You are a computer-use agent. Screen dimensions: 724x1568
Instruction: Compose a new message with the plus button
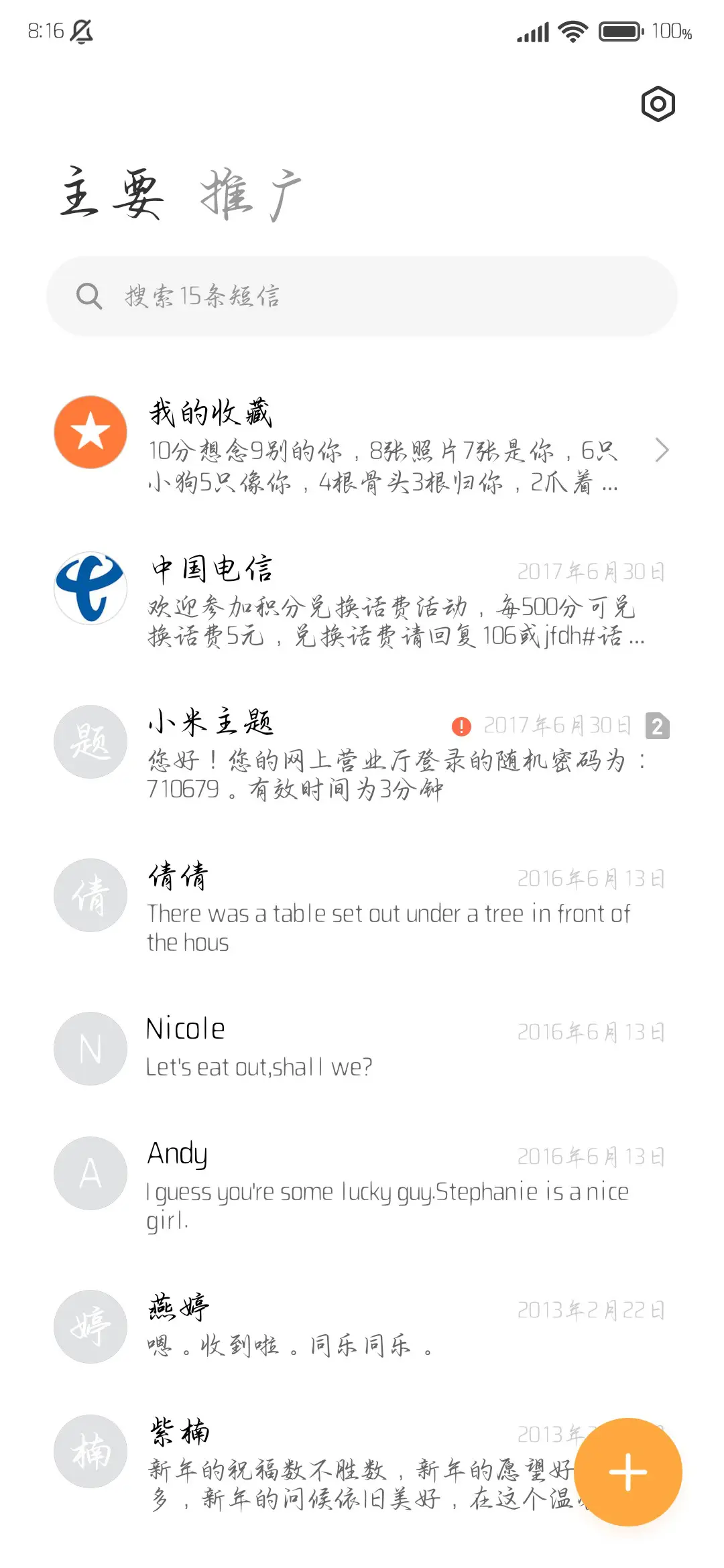[x=627, y=1470]
